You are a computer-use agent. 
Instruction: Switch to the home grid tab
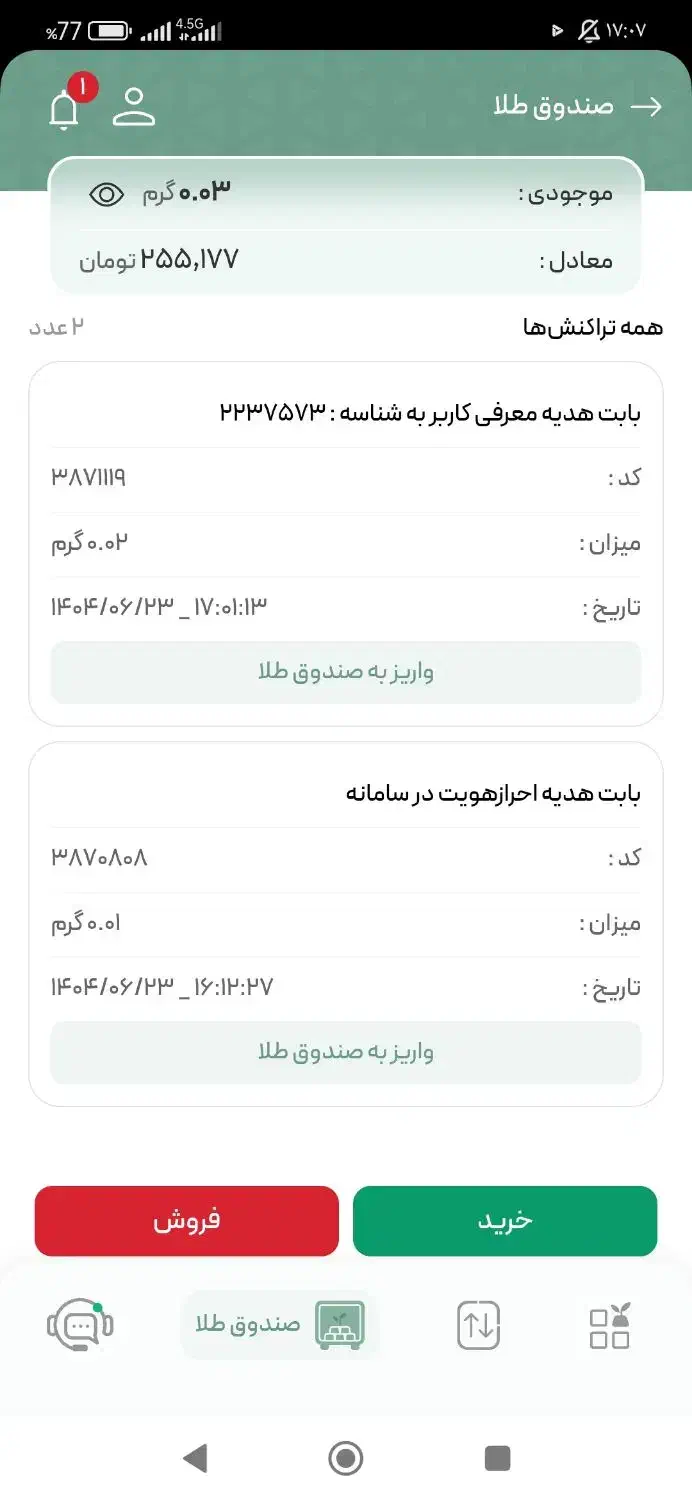coord(609,1326)
